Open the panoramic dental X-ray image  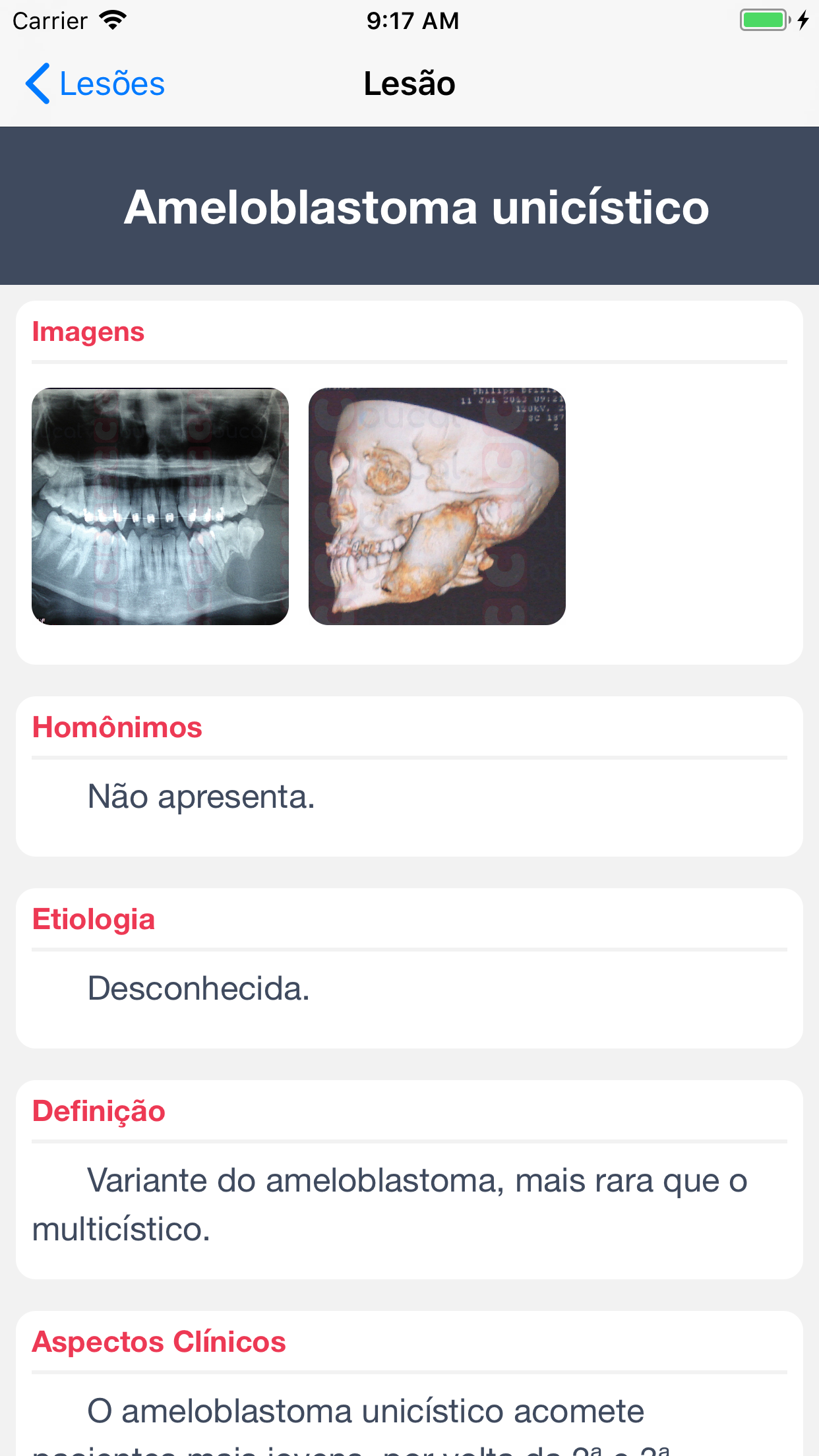click(160, 506)
